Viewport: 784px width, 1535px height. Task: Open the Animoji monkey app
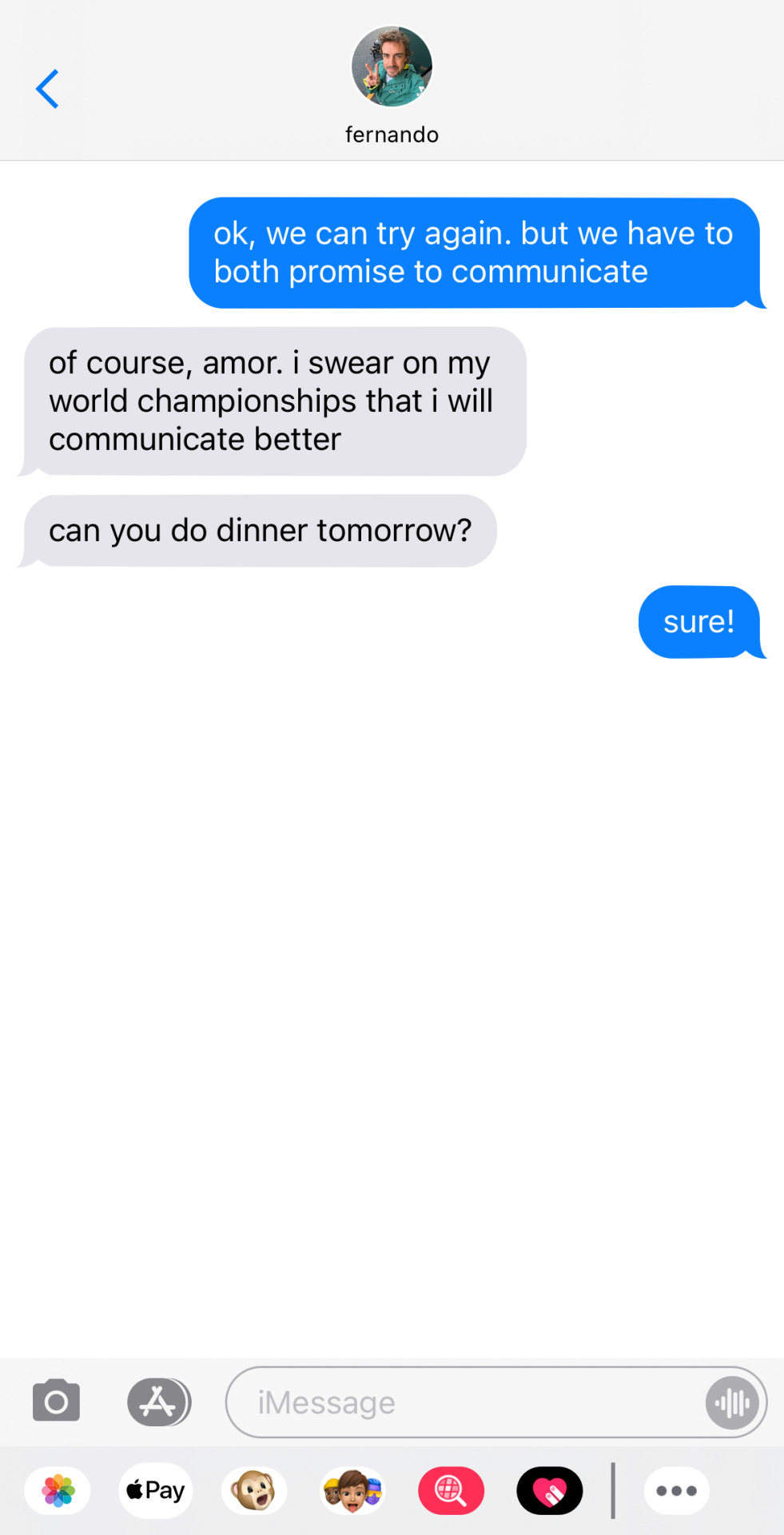pos(254,1491)
